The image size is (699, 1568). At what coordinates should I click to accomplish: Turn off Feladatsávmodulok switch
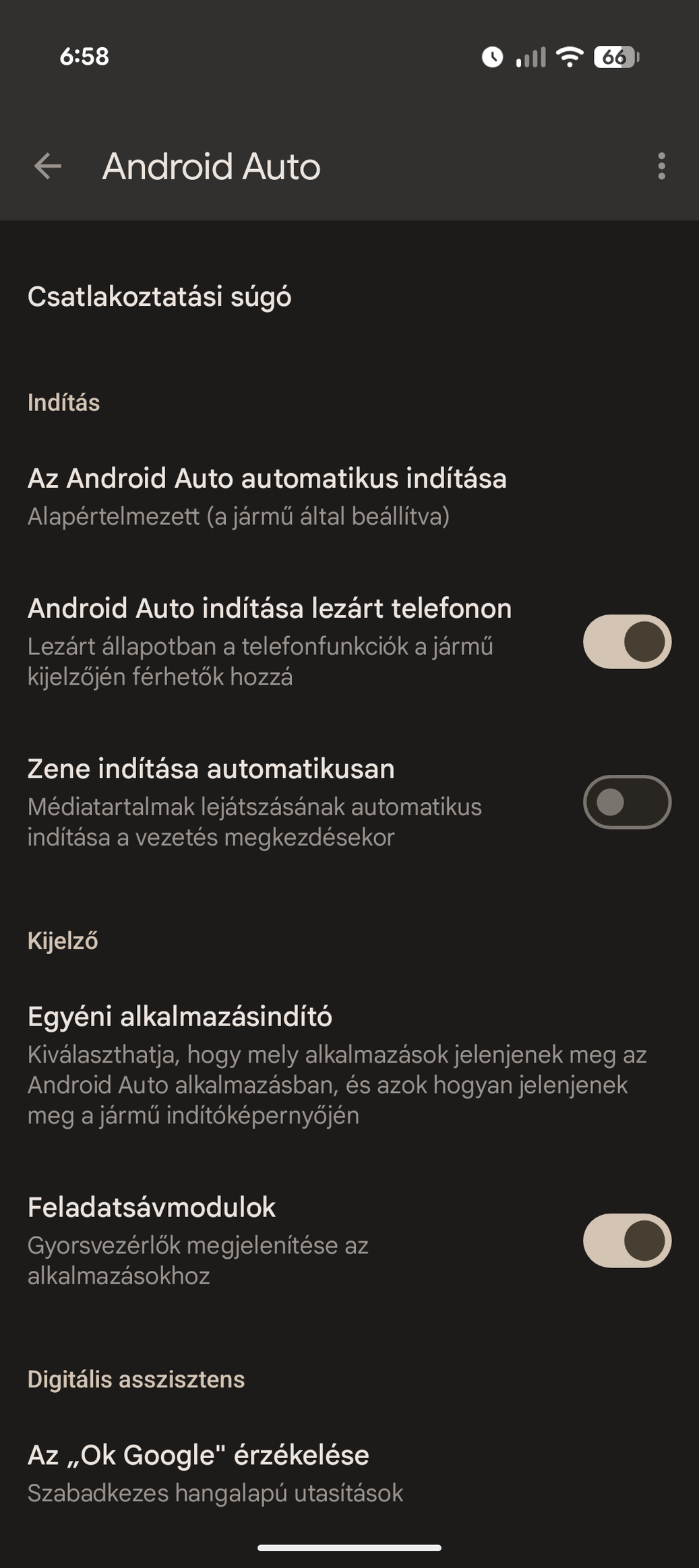coord(626,1241)
